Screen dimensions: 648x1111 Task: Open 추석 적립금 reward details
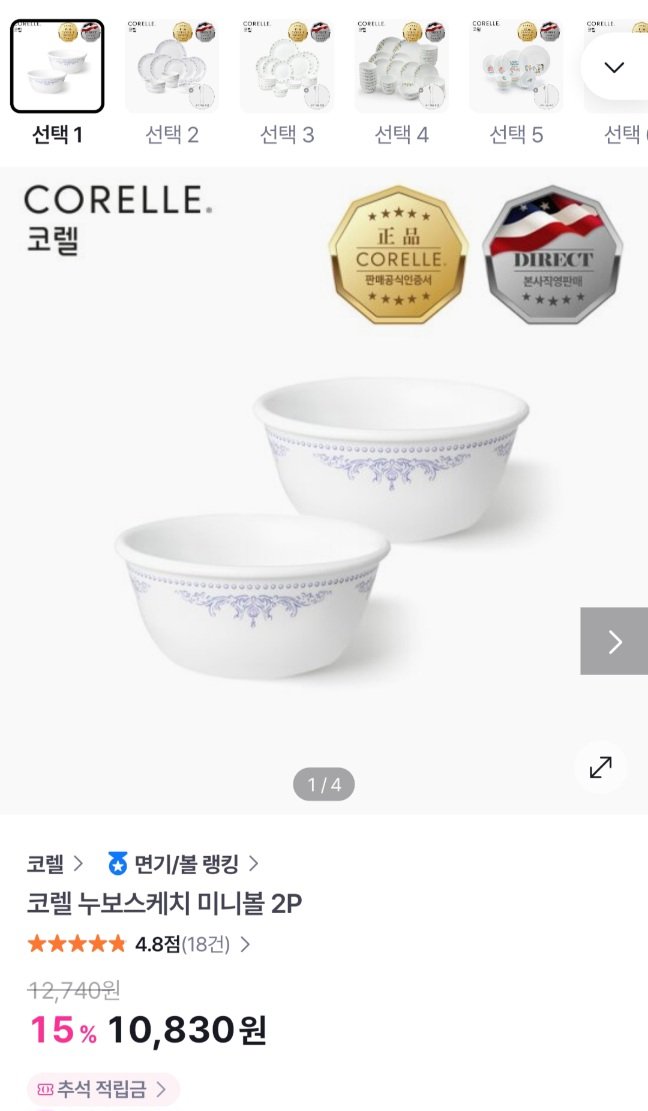click(x=103, y=1089)
